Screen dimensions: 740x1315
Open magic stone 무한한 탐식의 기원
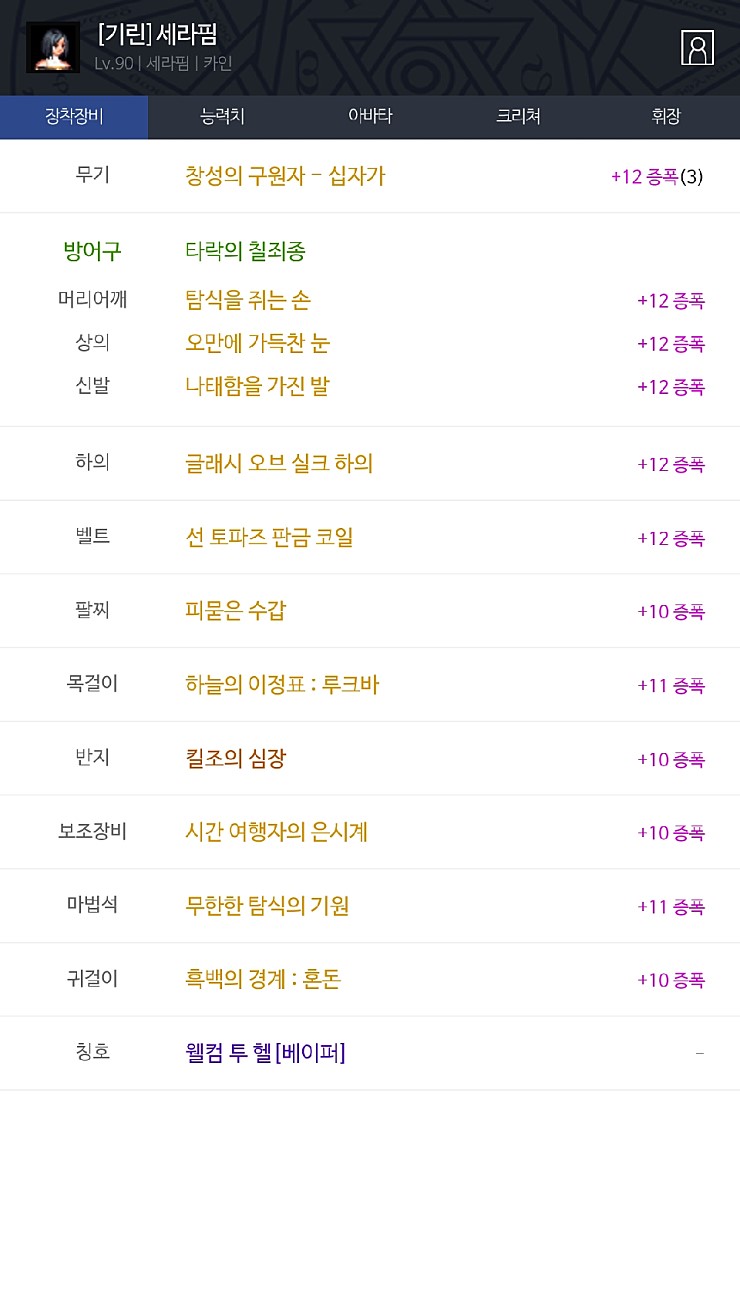tap(267, 906)
